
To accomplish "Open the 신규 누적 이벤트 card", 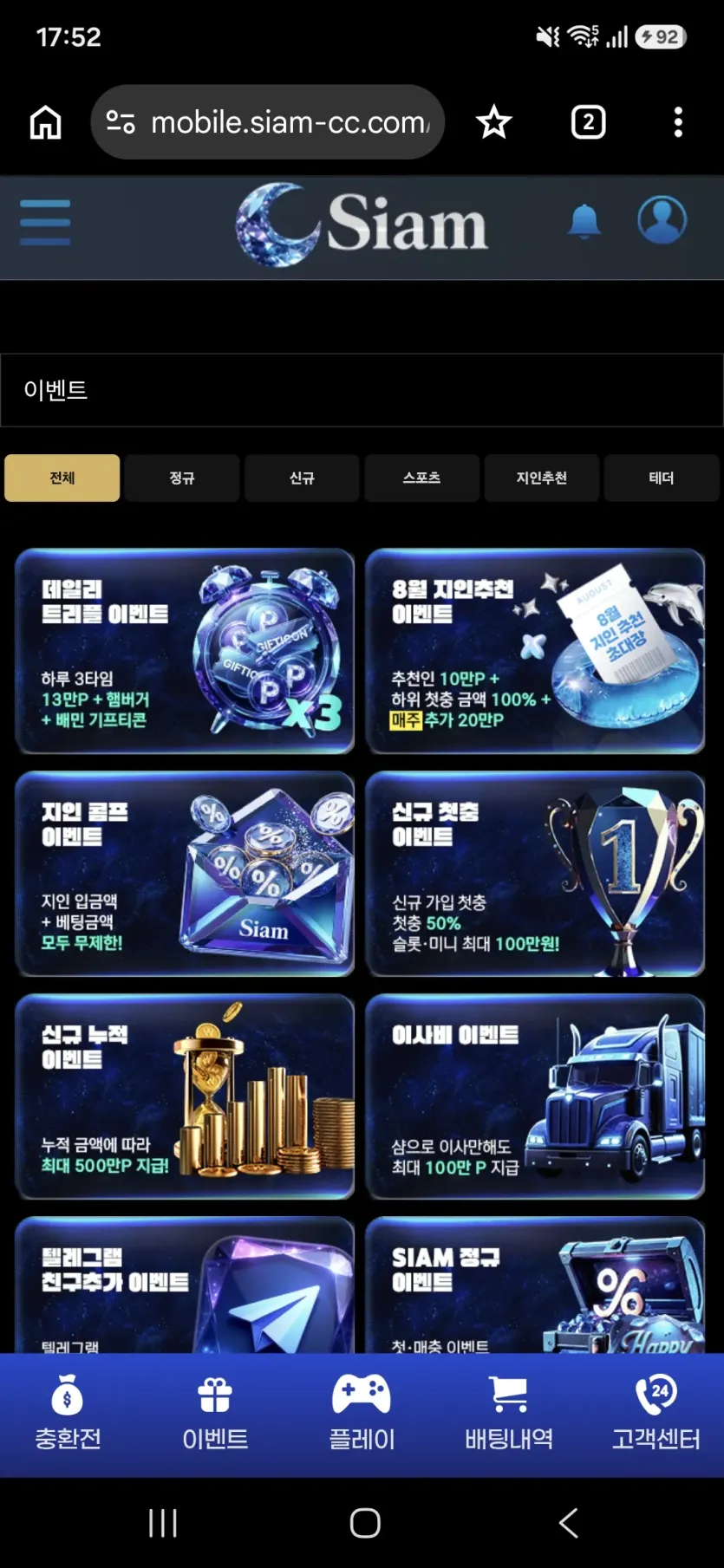I will click(x=185, y=1096).
